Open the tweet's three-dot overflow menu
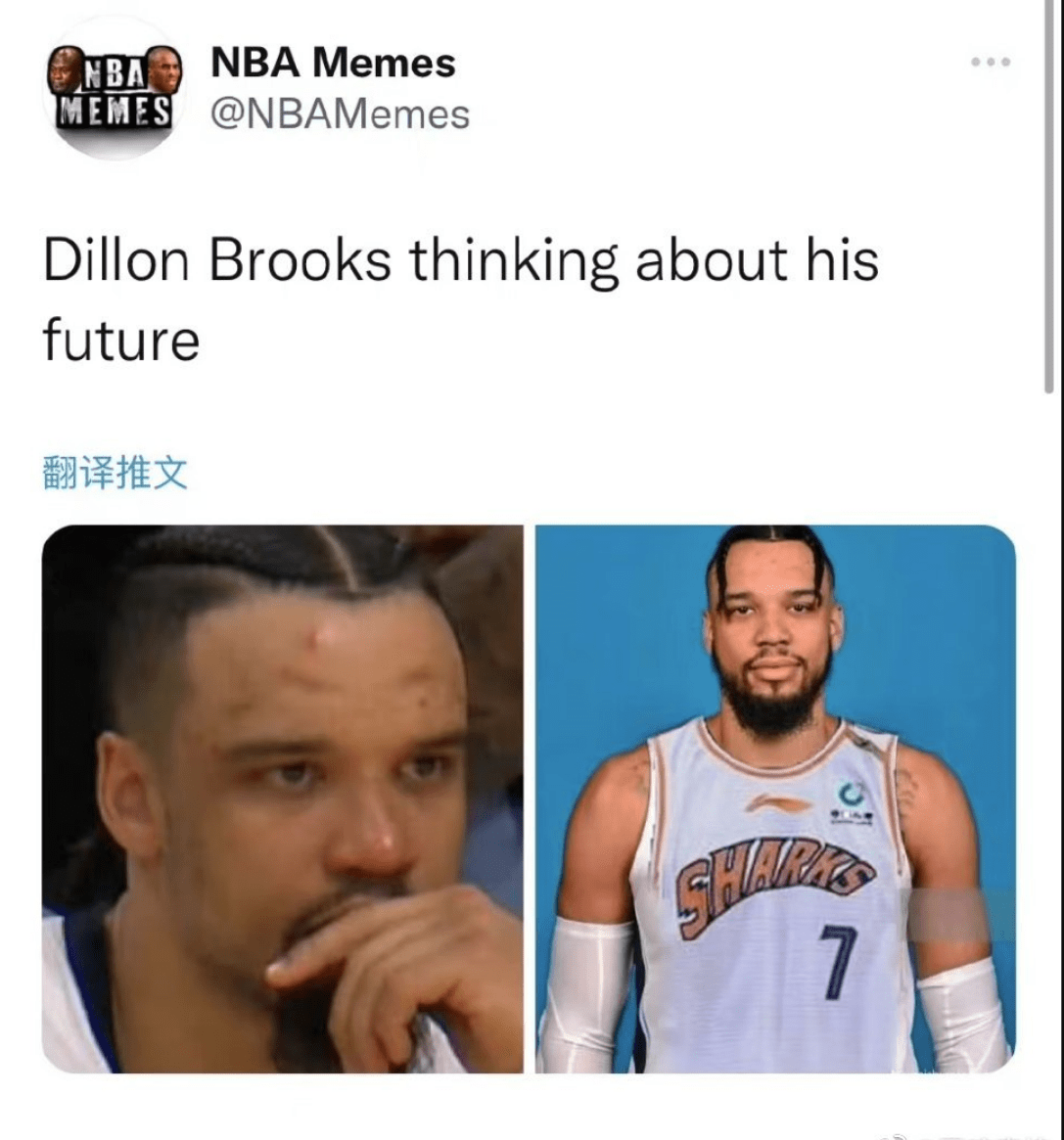 (x=990, y=63)
